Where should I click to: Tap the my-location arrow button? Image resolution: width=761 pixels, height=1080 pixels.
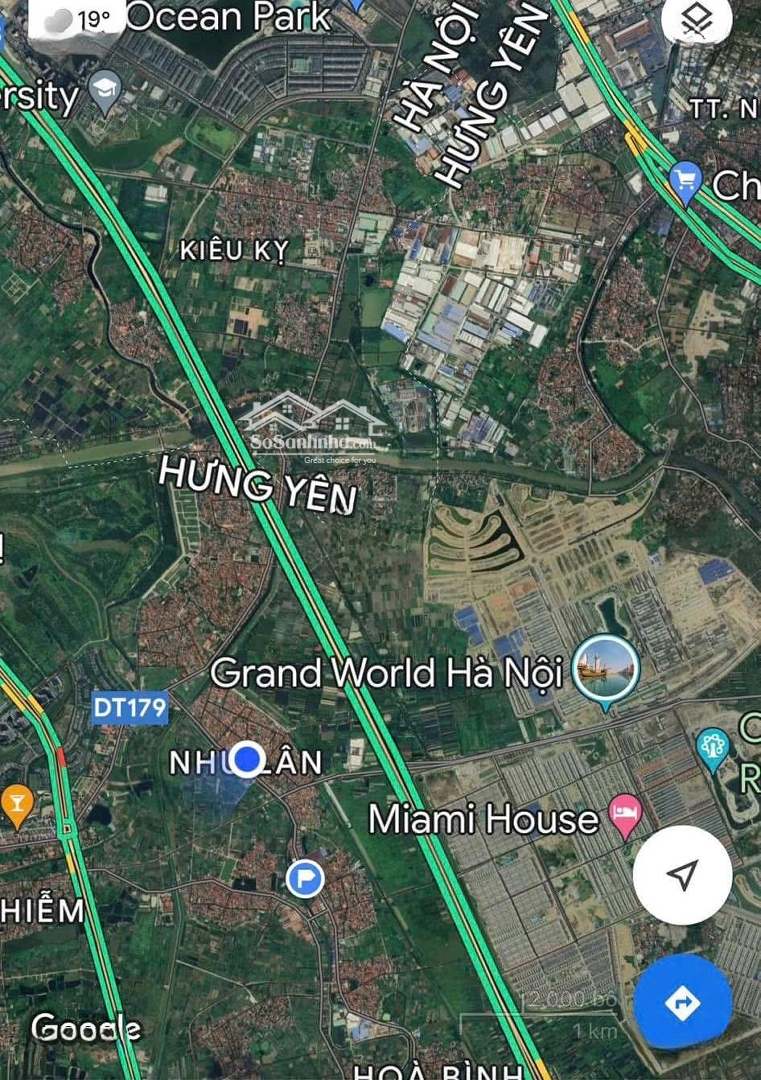pyautogui.click(x=684, y=875)
